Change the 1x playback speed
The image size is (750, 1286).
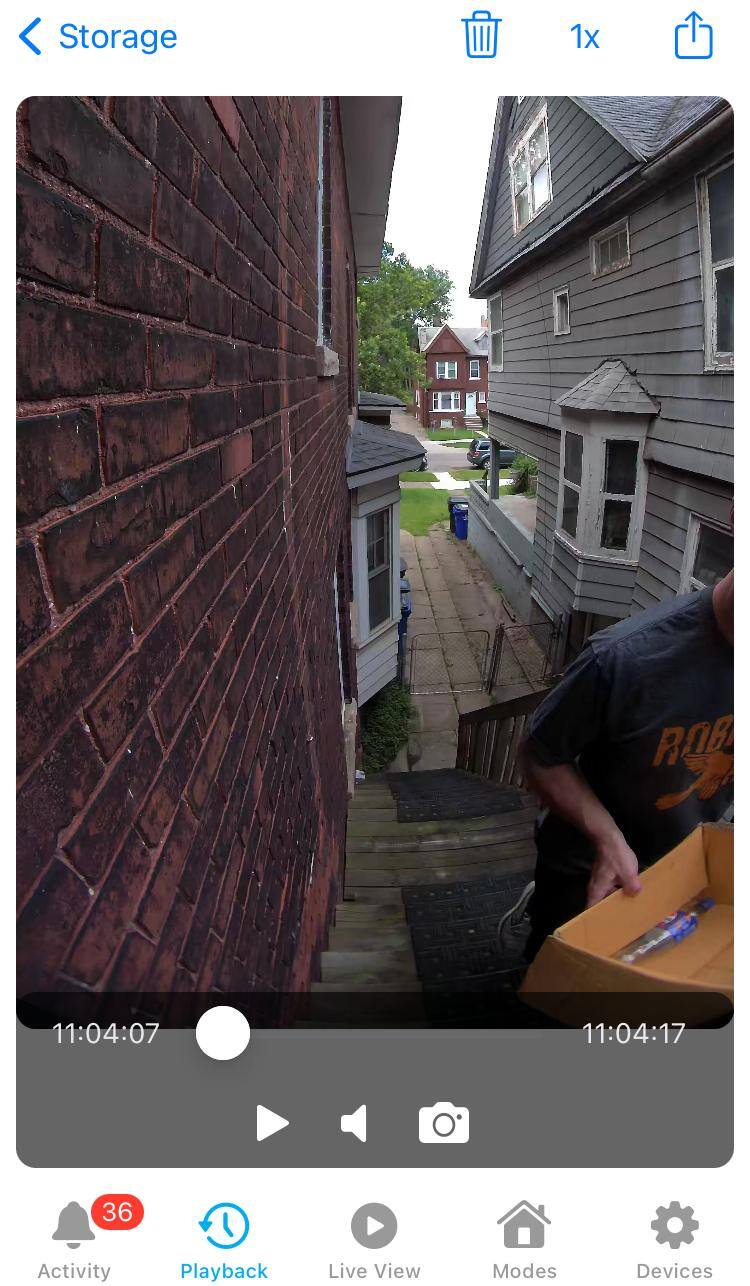click(585, 37)
